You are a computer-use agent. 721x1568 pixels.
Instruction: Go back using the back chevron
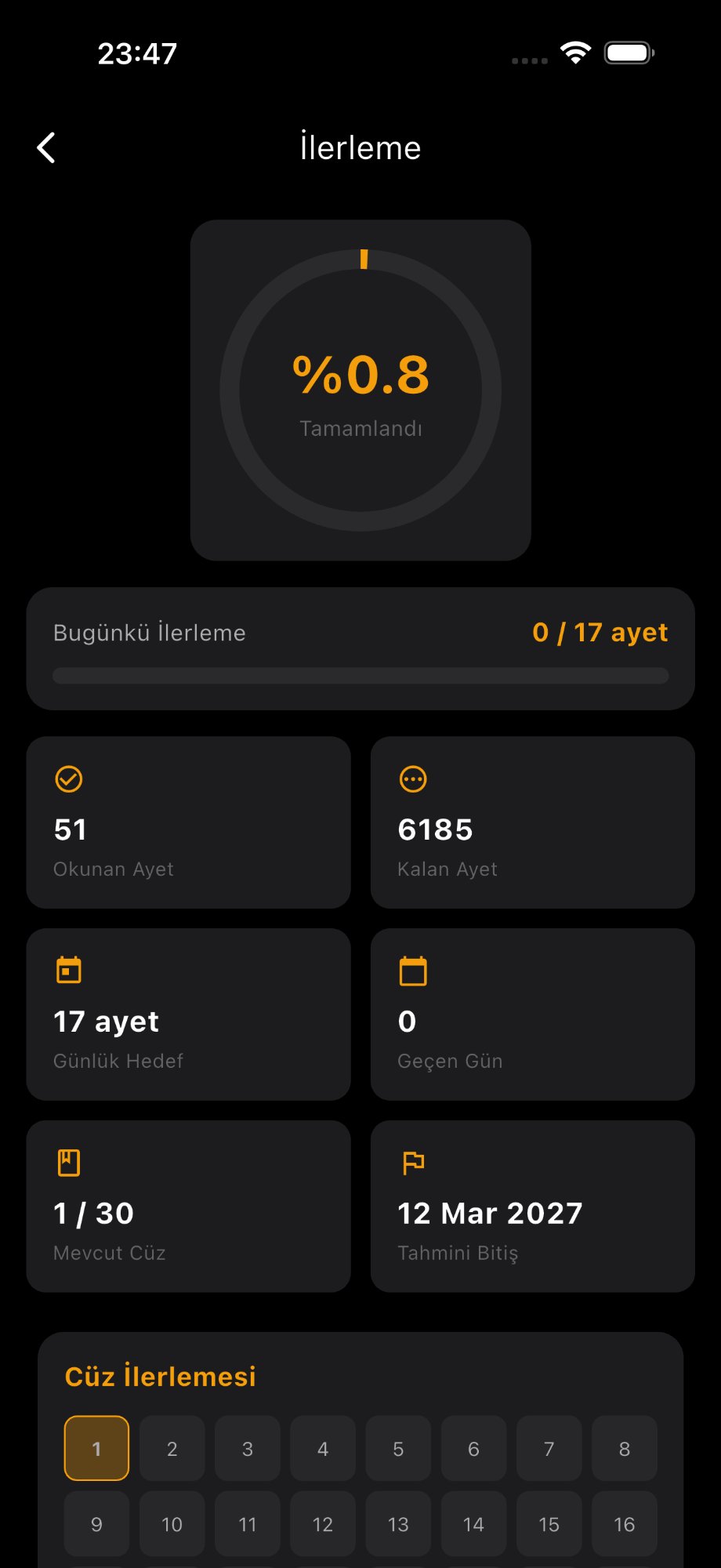[x=45, y=147]
